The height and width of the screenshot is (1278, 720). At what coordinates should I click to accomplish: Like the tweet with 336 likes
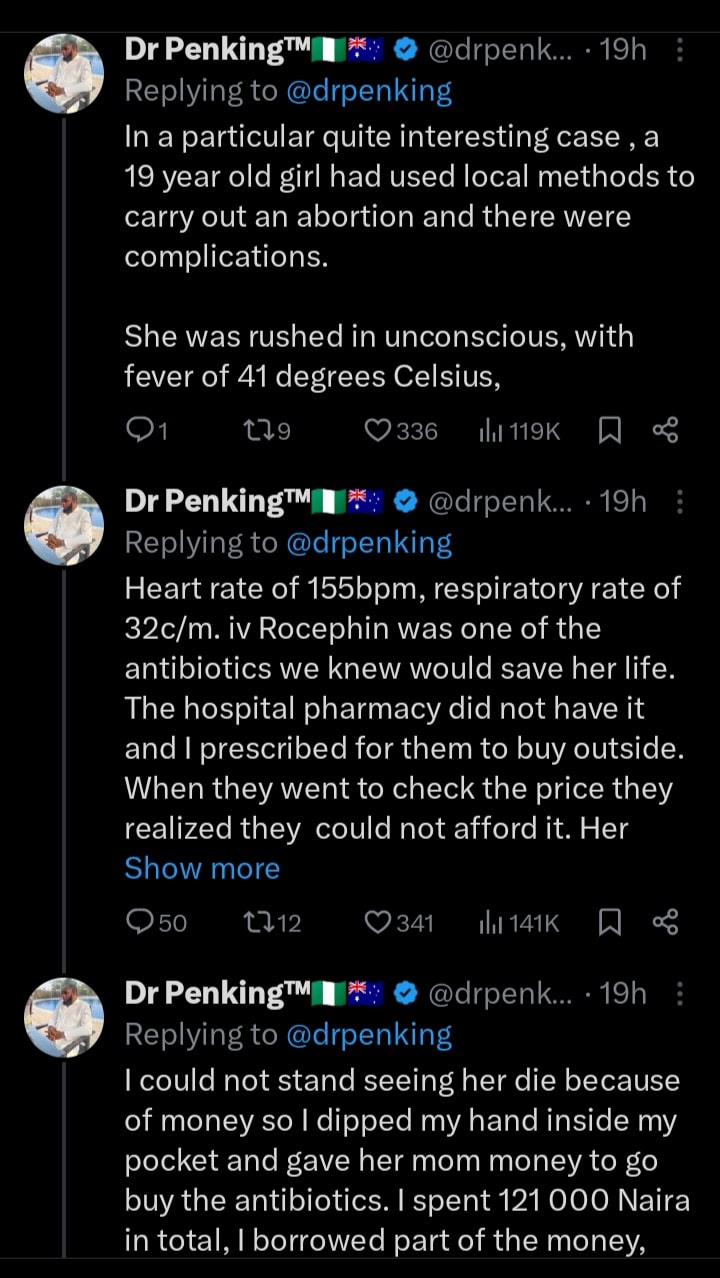[x=377, y=430]
